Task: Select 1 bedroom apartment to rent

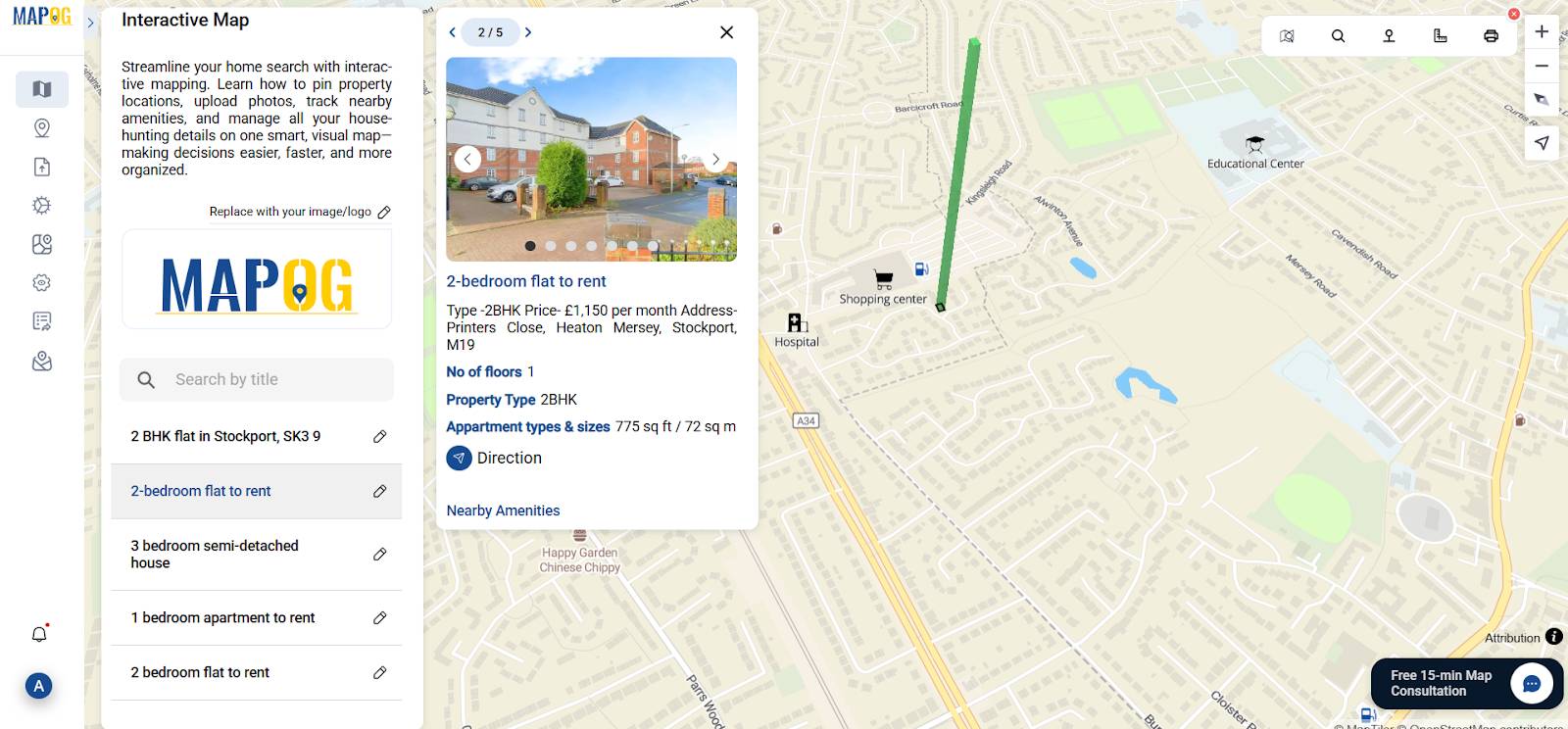Action: 222,617
